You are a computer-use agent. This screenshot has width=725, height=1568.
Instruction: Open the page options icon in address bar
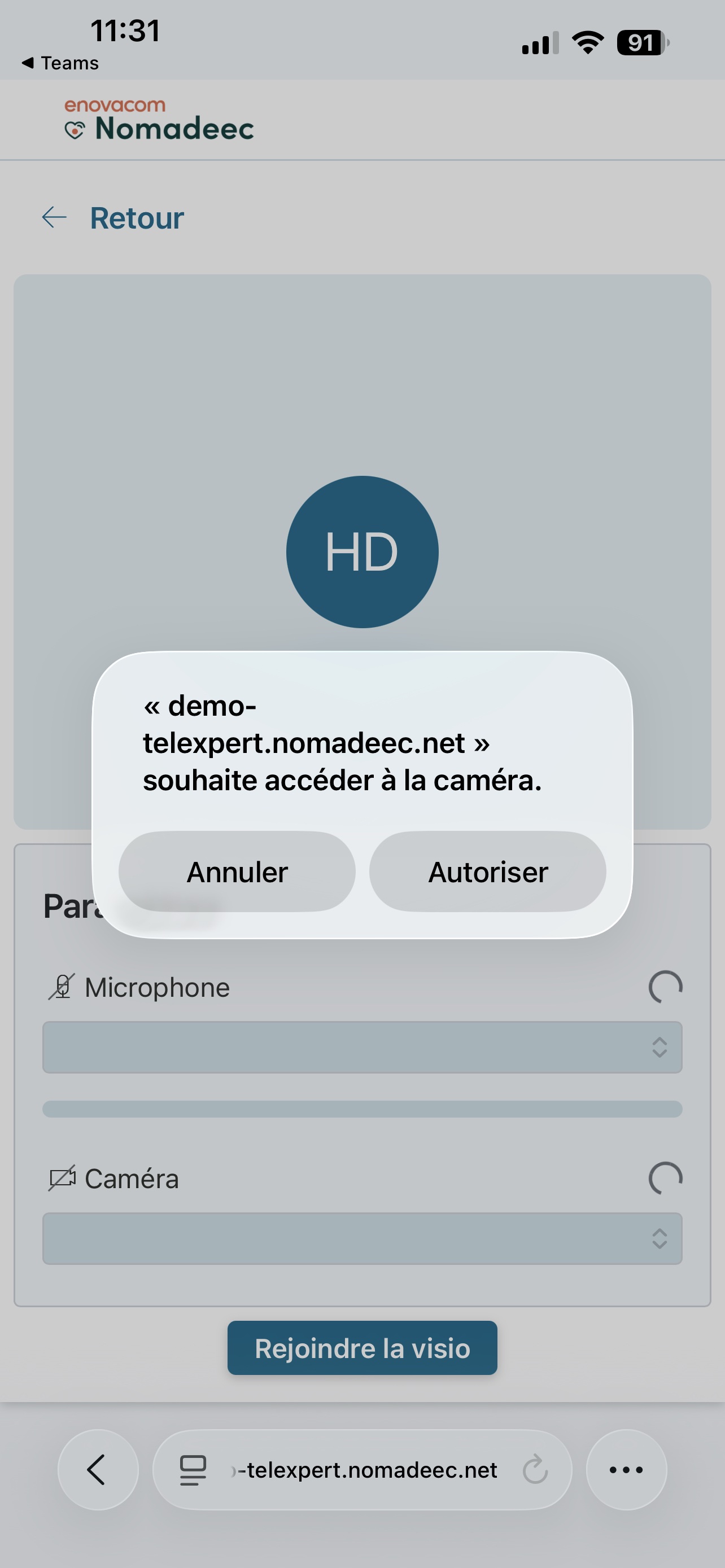[x=193, y=1470]
